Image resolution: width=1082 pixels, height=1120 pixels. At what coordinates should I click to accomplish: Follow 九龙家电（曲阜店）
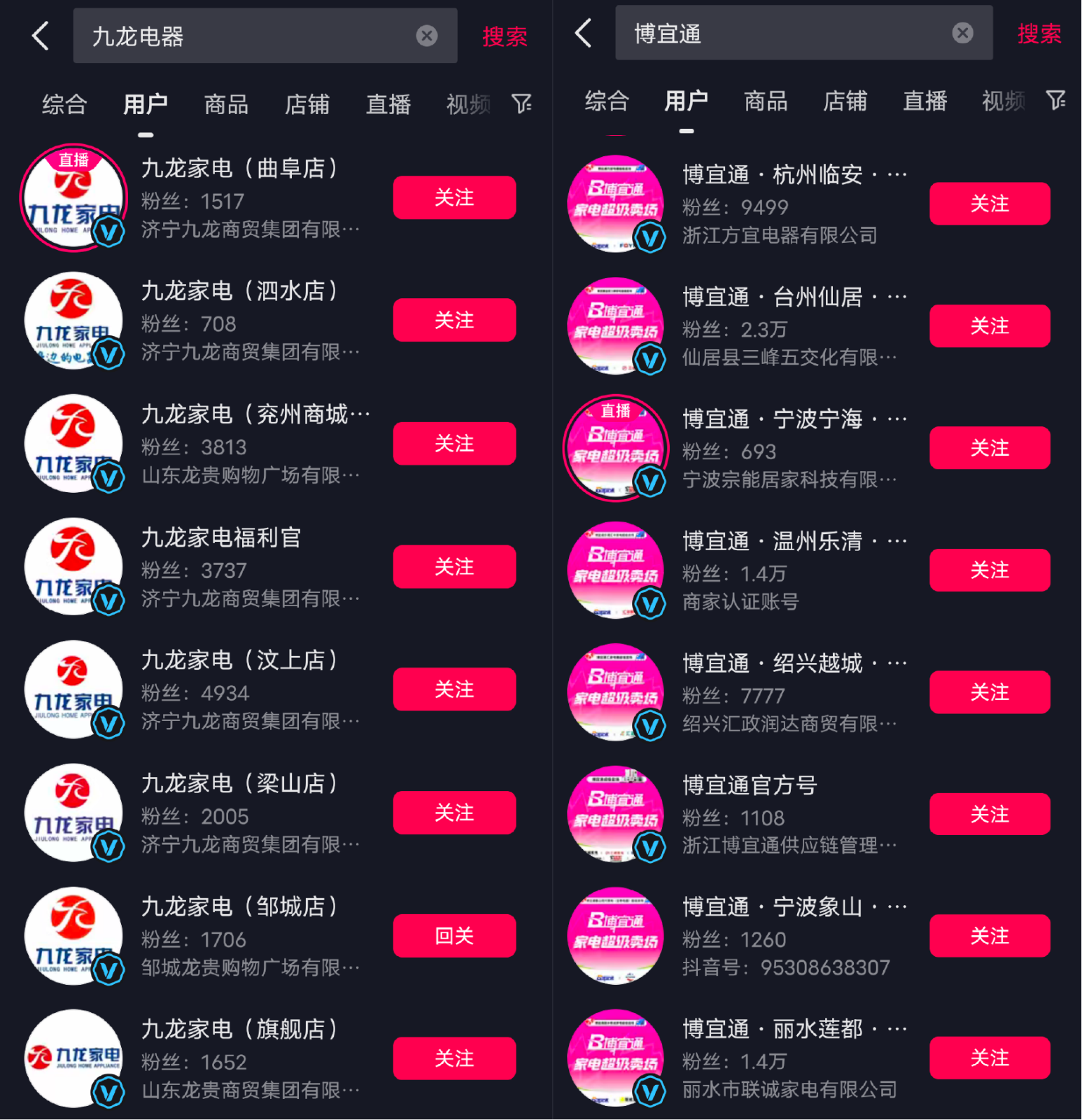(454, 197)
